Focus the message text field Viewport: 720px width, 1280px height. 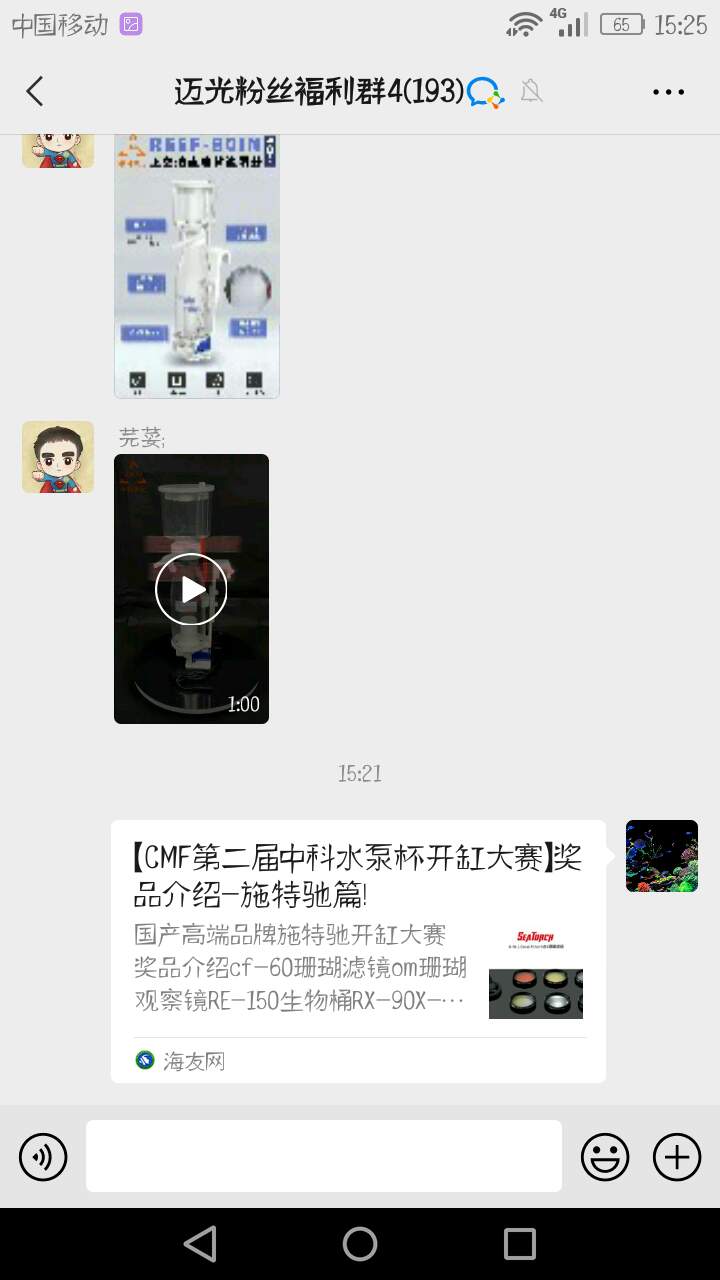click(x=323, y=1156)
